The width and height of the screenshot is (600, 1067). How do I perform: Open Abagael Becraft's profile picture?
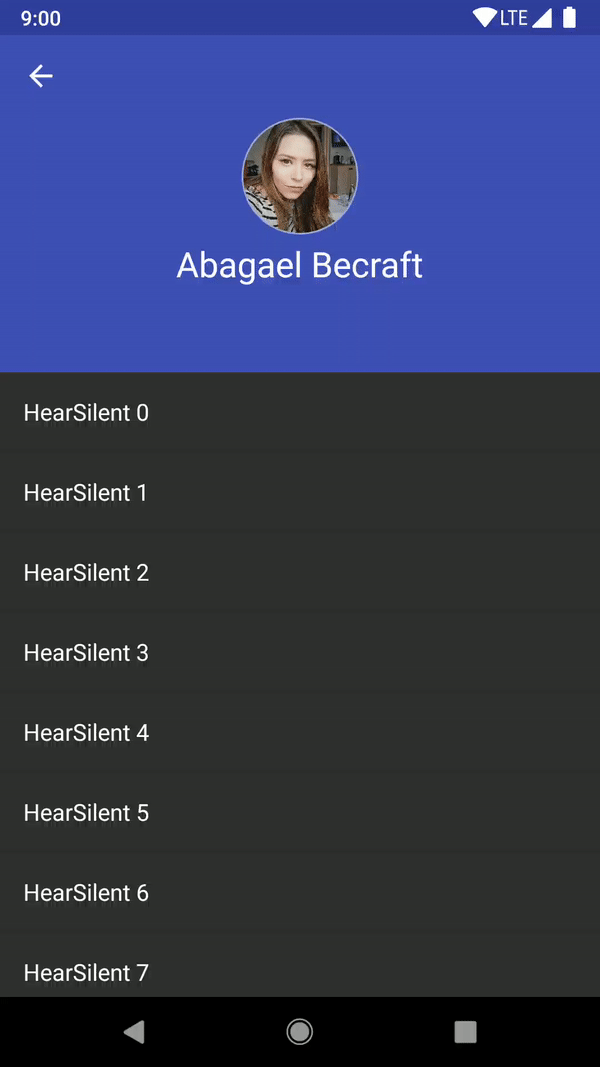(300, 176)
